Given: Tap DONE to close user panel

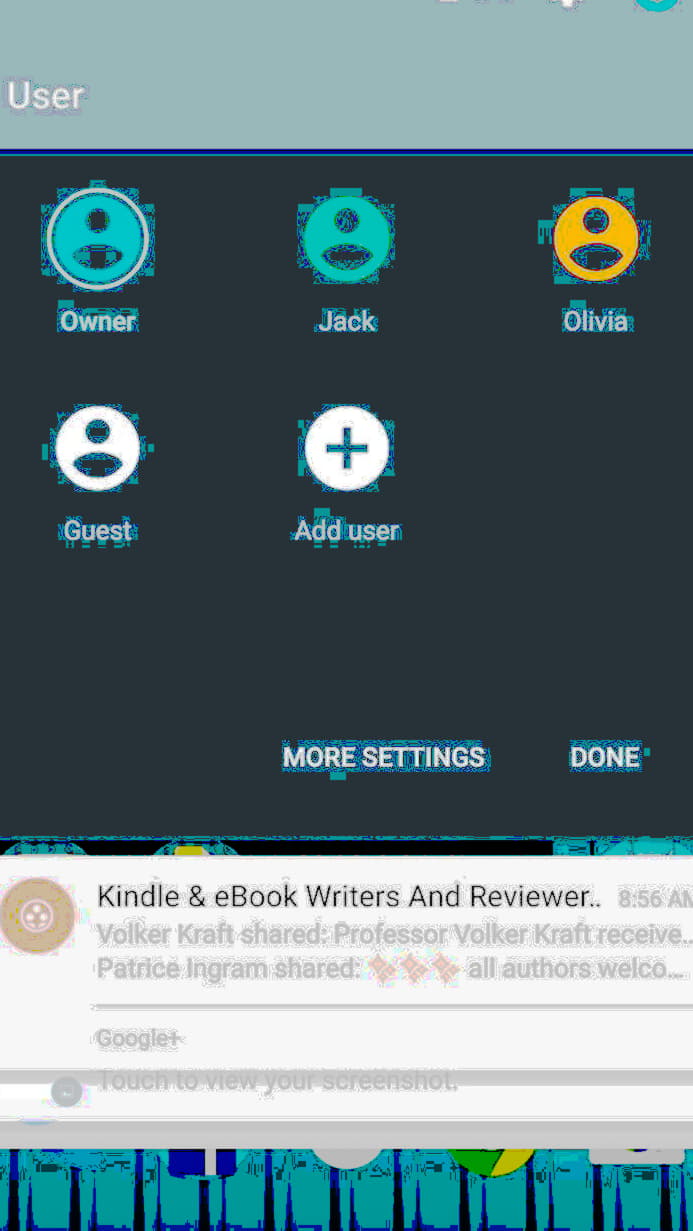Looking at the screenshot, I should pos(604,757).
